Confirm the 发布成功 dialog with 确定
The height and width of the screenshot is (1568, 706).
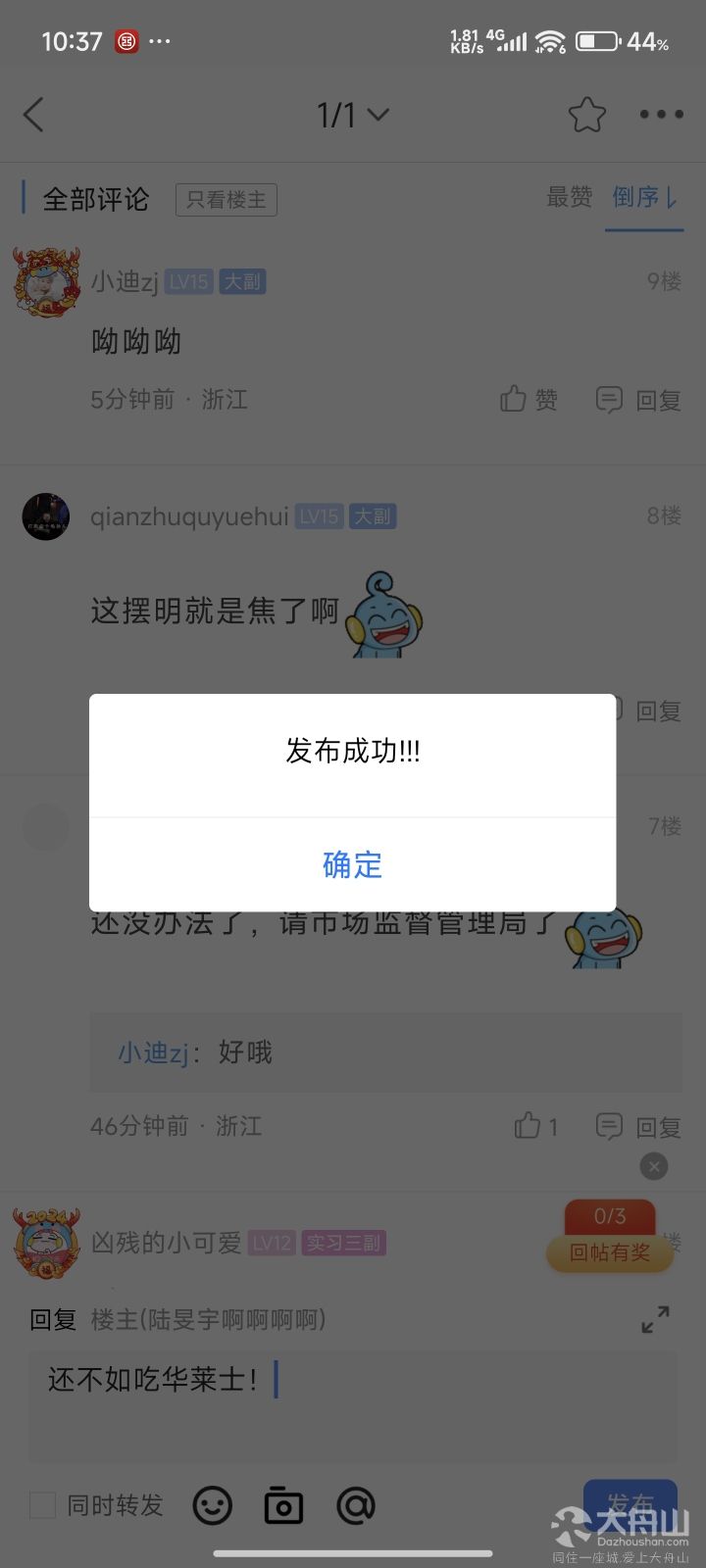pyautogui.click(x=352, y=864)
